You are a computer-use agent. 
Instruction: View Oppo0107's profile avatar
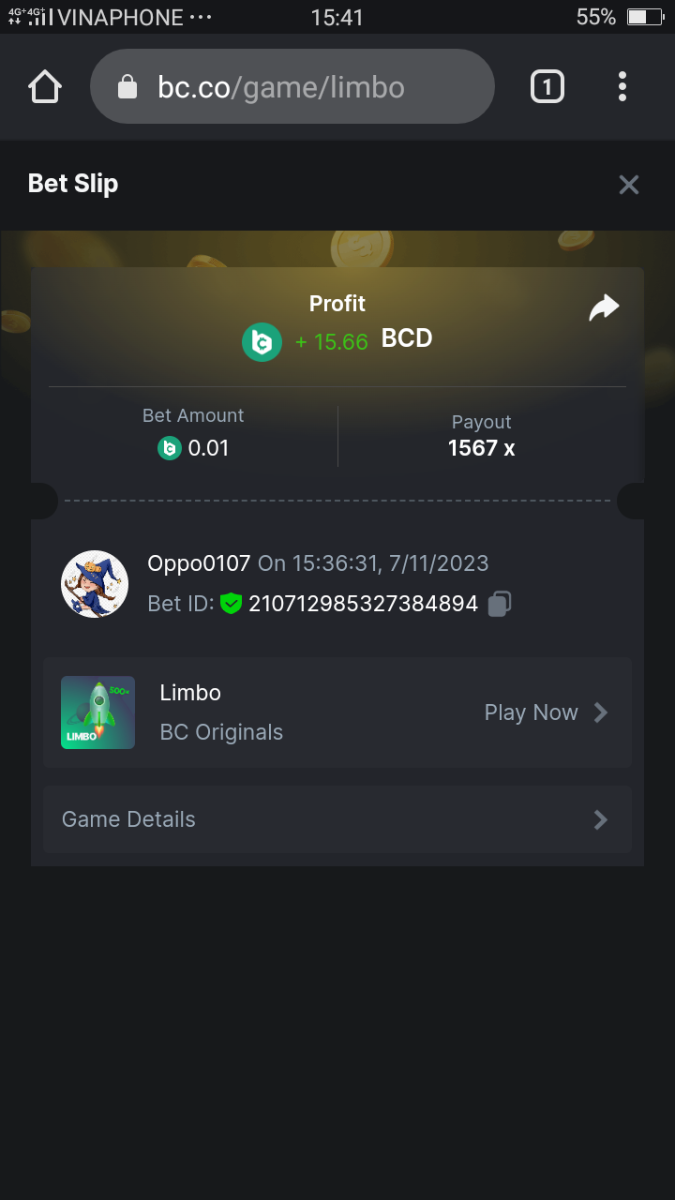(95, 584)
